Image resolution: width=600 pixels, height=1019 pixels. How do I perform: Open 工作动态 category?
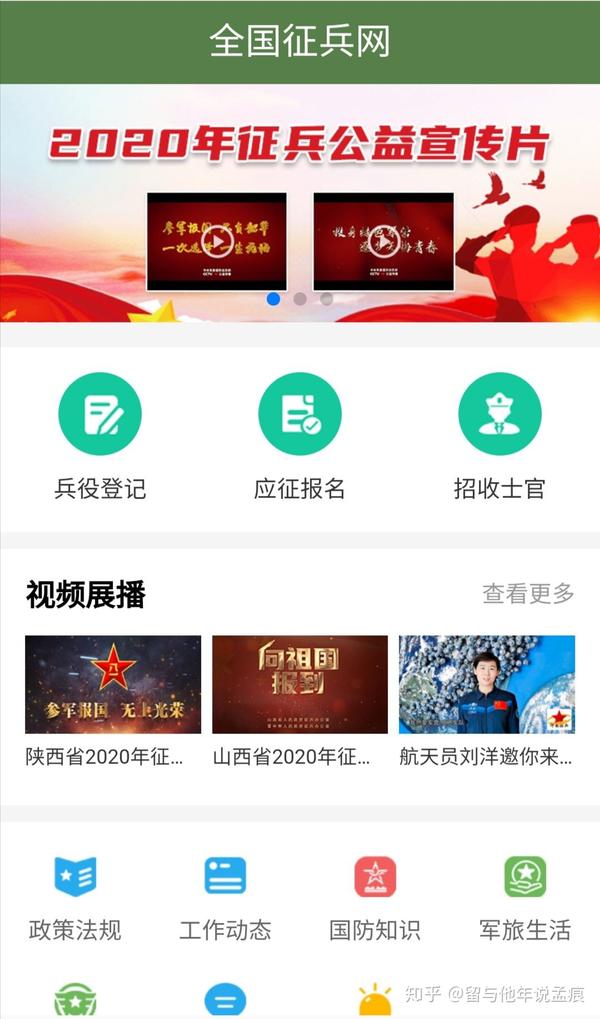(x=225, y=895)
